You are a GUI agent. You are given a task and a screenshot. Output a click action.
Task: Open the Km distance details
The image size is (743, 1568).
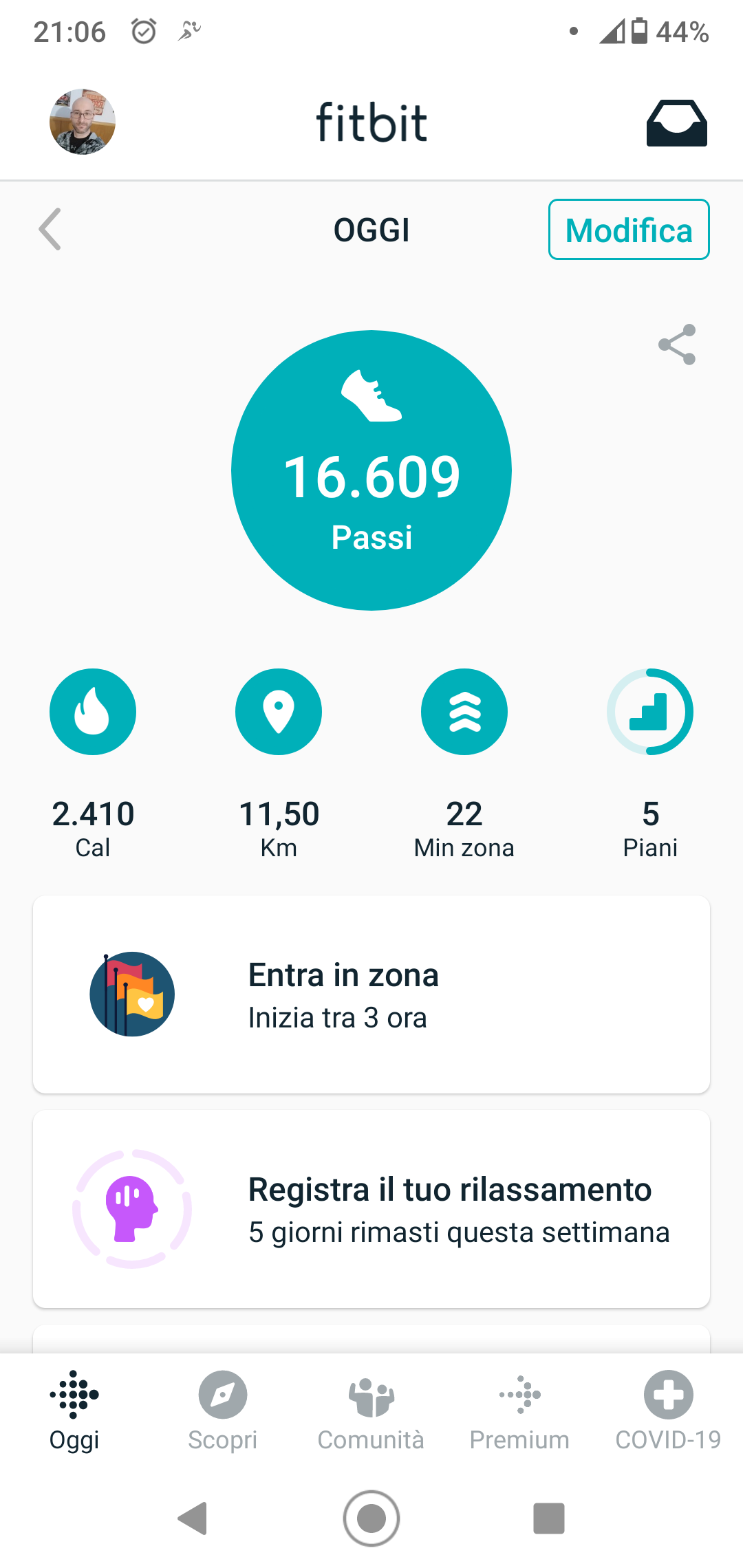tap(279, 712)
